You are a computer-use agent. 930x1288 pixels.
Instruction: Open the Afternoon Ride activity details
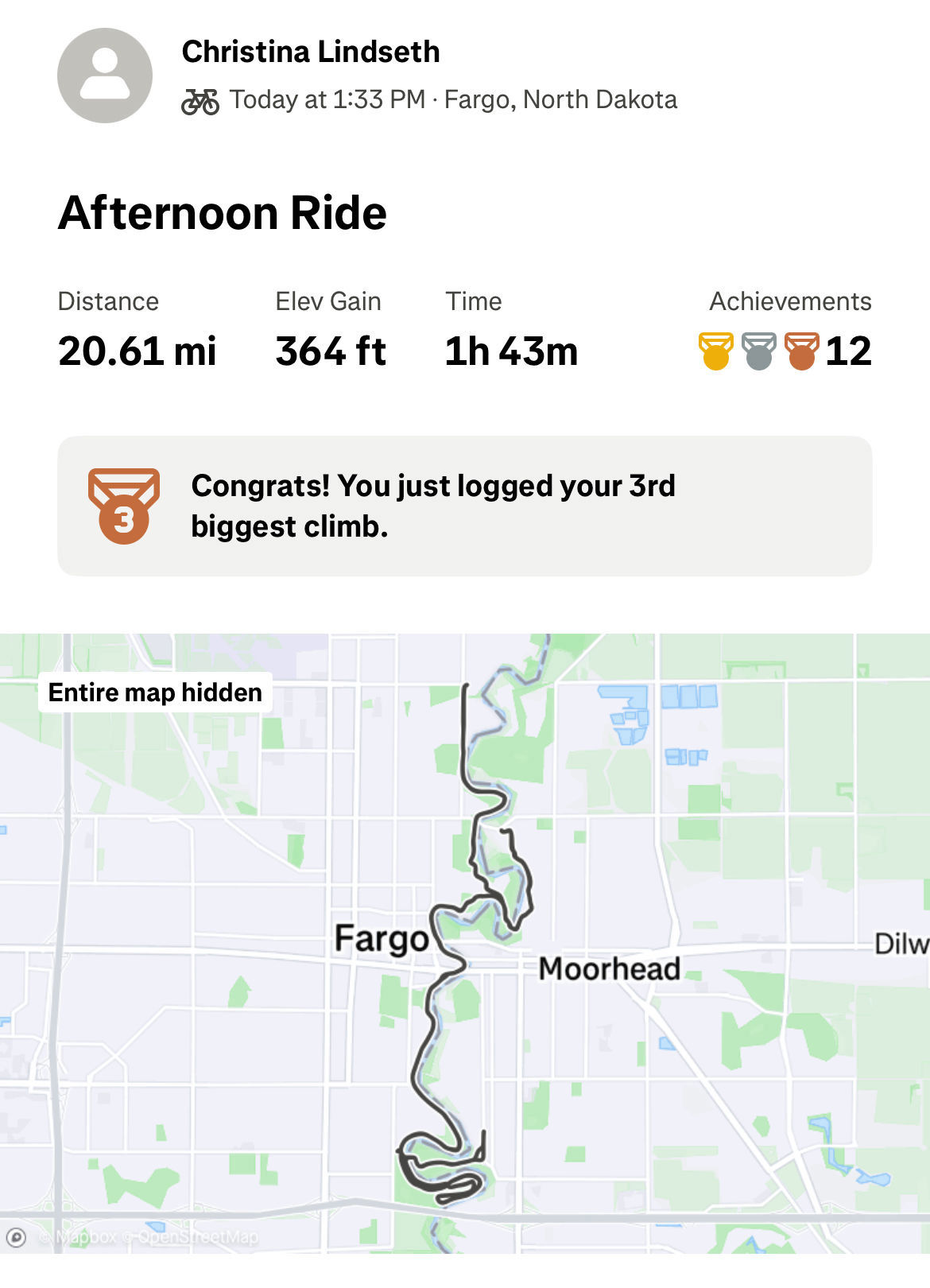tap(222, 213)
